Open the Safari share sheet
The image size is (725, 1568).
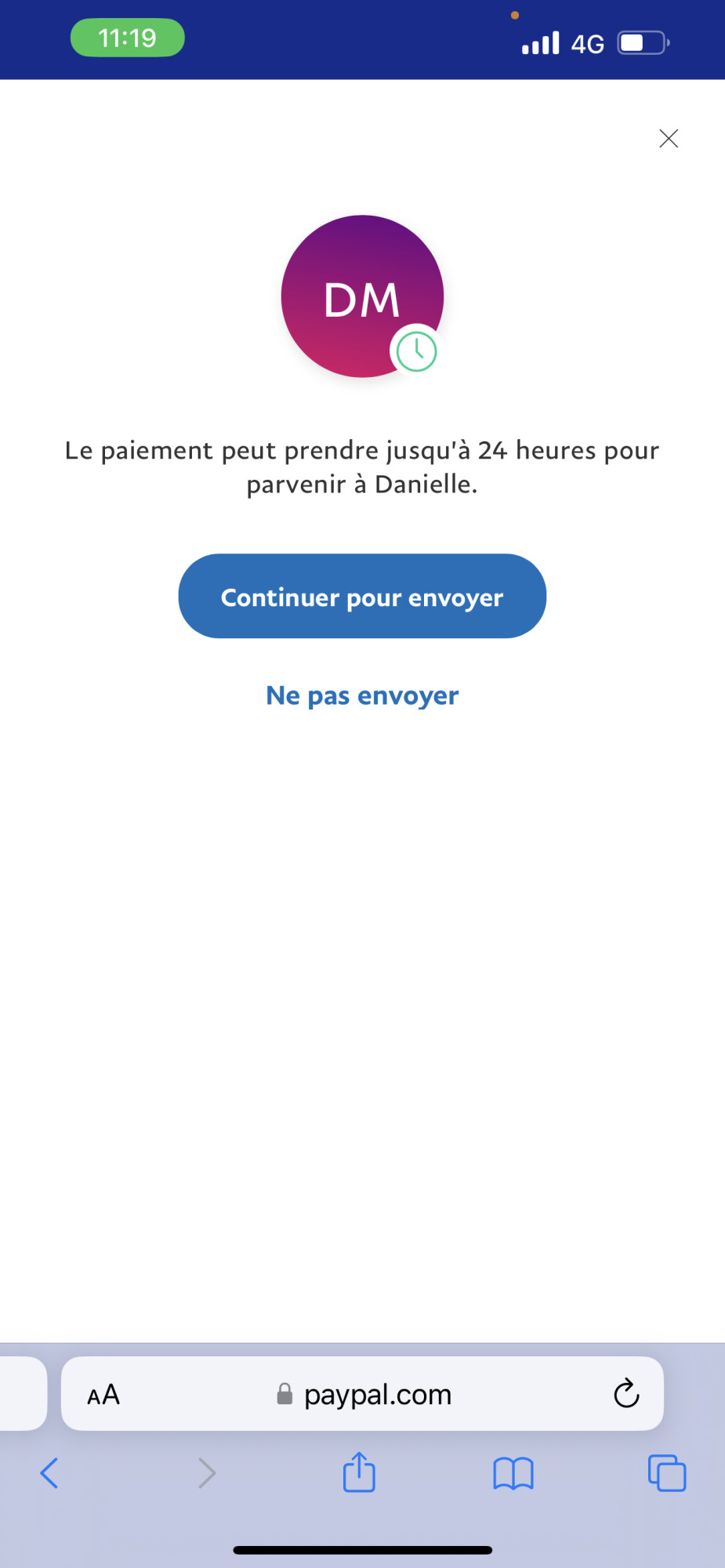tap(359, 1472)
